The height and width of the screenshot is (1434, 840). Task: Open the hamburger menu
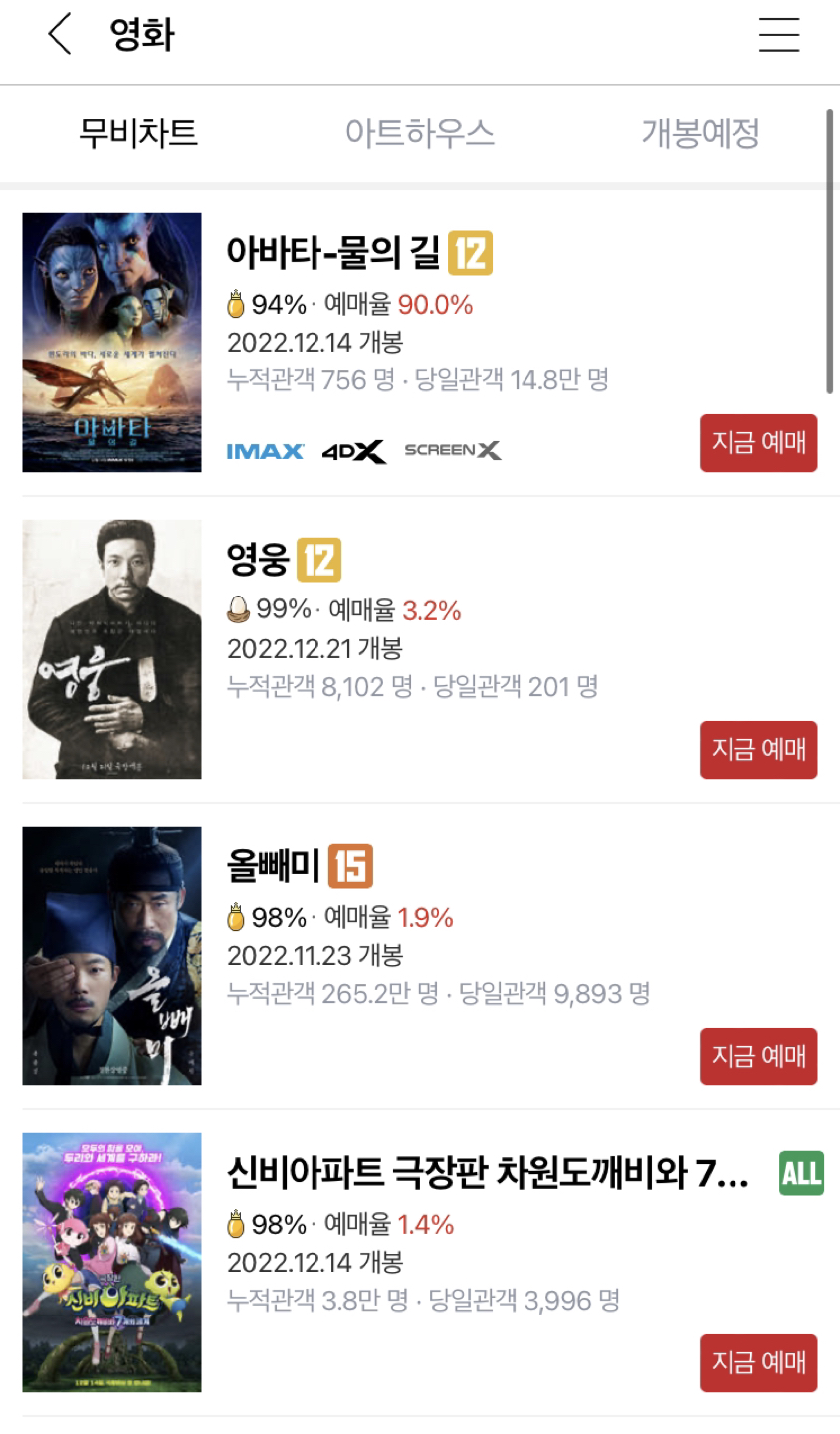coord(779,35)
